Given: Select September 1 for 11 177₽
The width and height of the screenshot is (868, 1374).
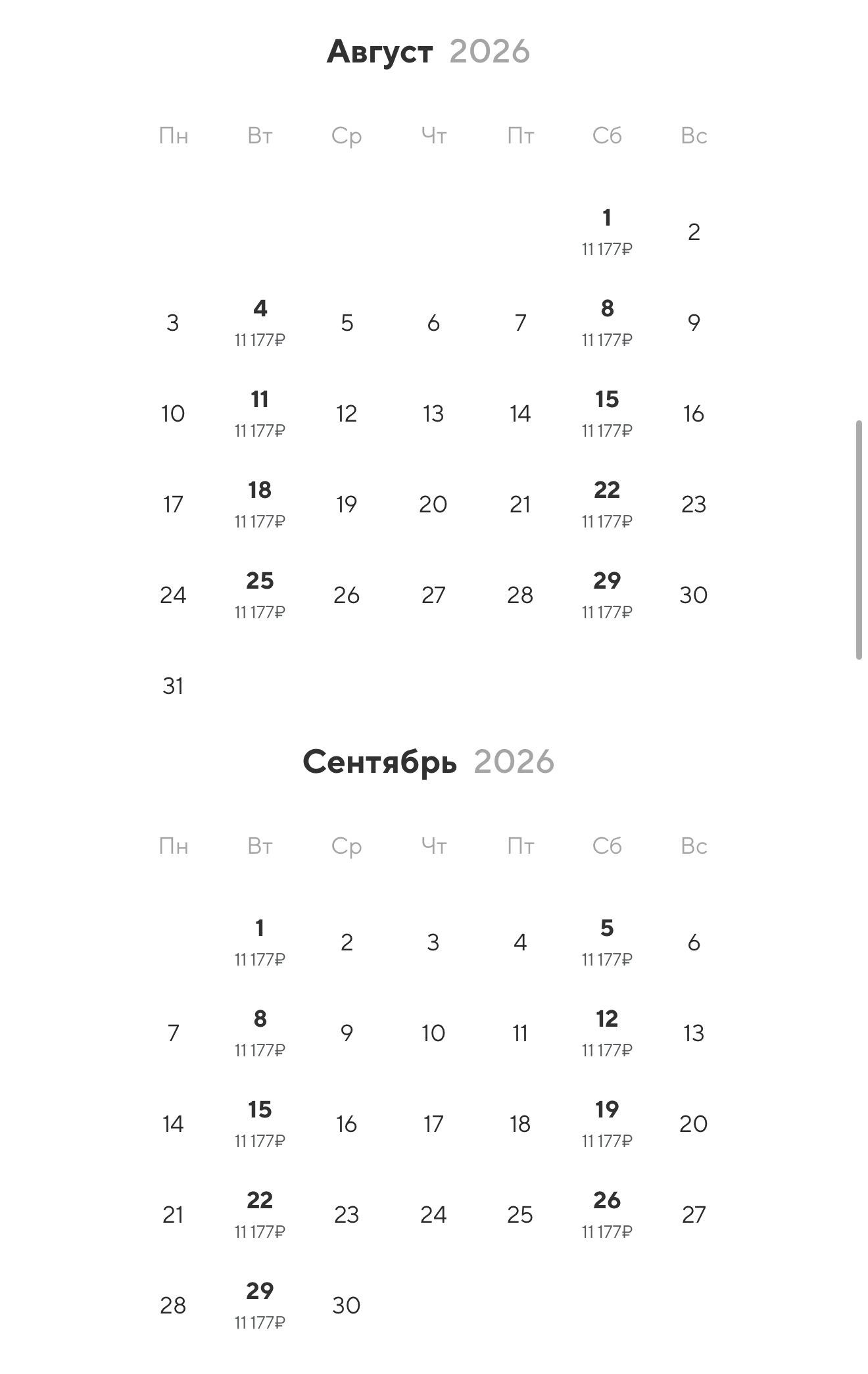Looking at the screenshot, I should tap(260, 941).
